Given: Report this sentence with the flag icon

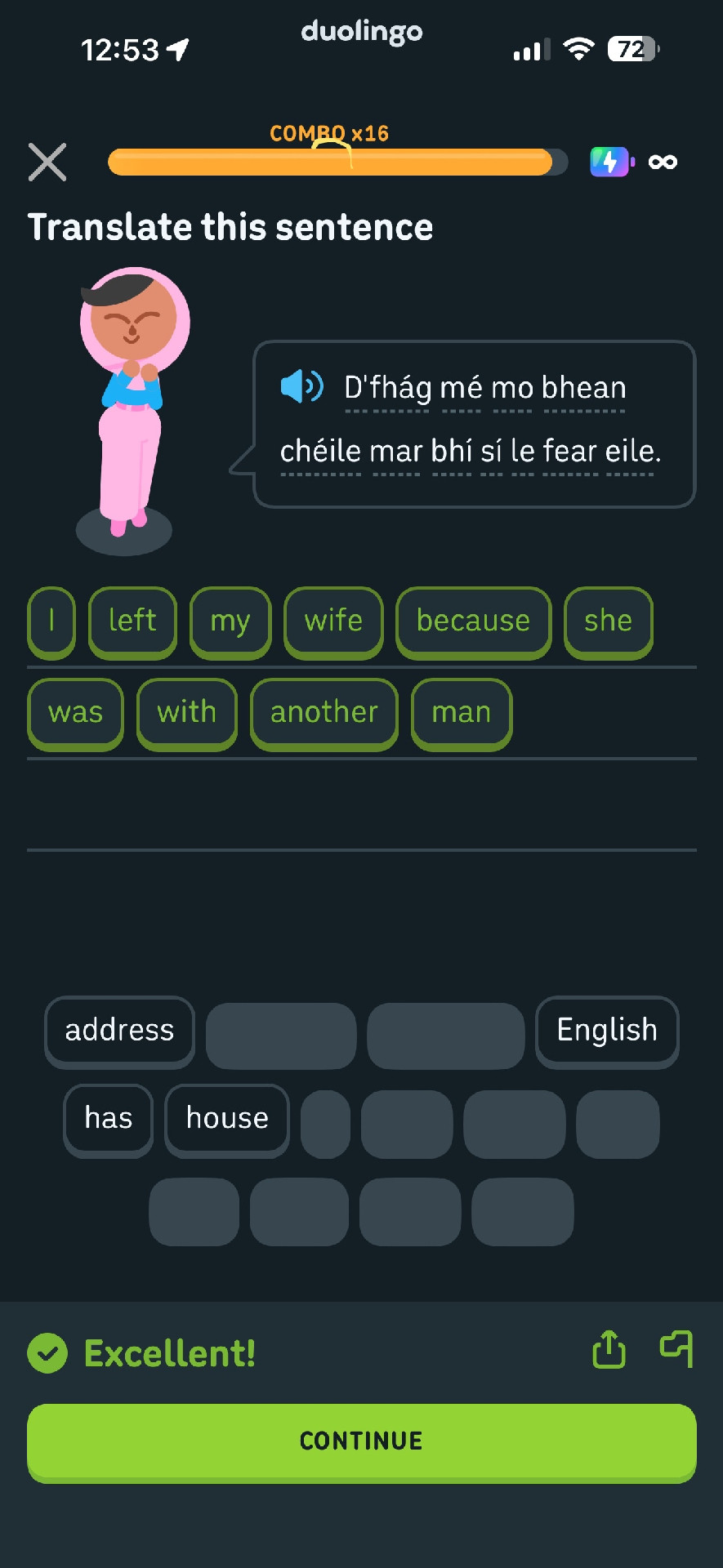Looking at the screenshot, I should coord(677,1349).
